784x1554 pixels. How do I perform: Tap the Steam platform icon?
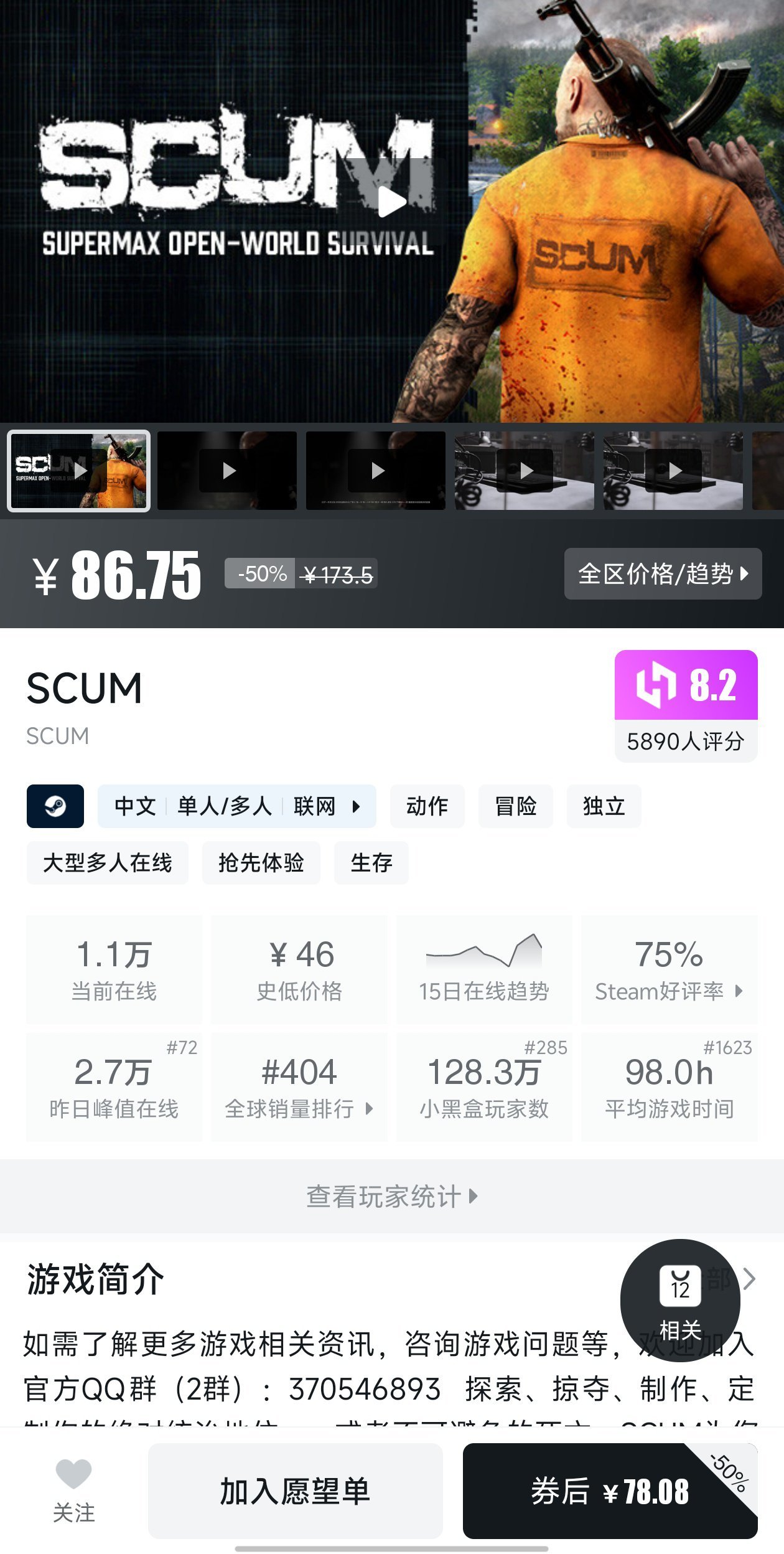click(x=55, y=806)
